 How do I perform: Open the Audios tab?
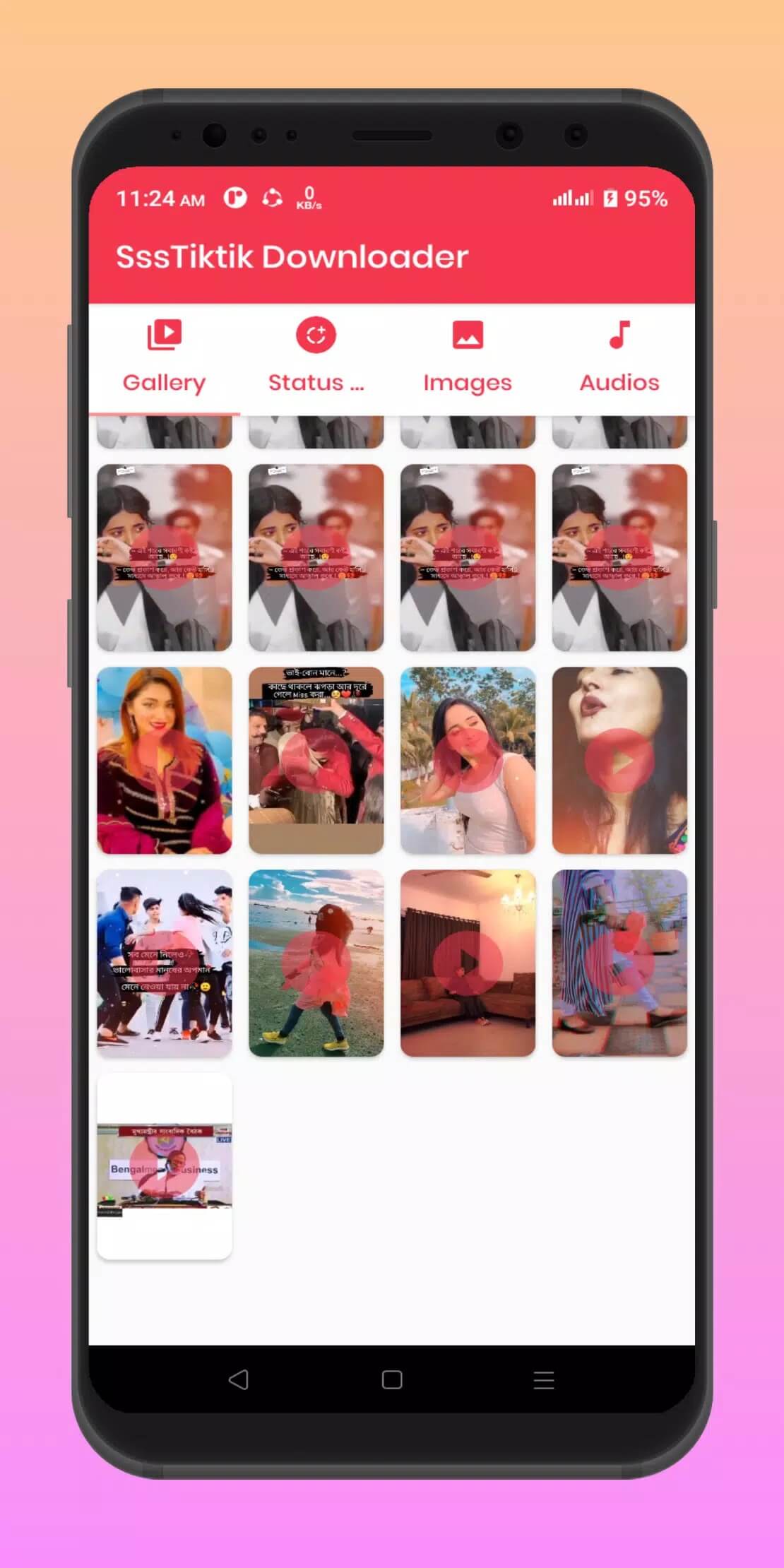coord(619,358)
